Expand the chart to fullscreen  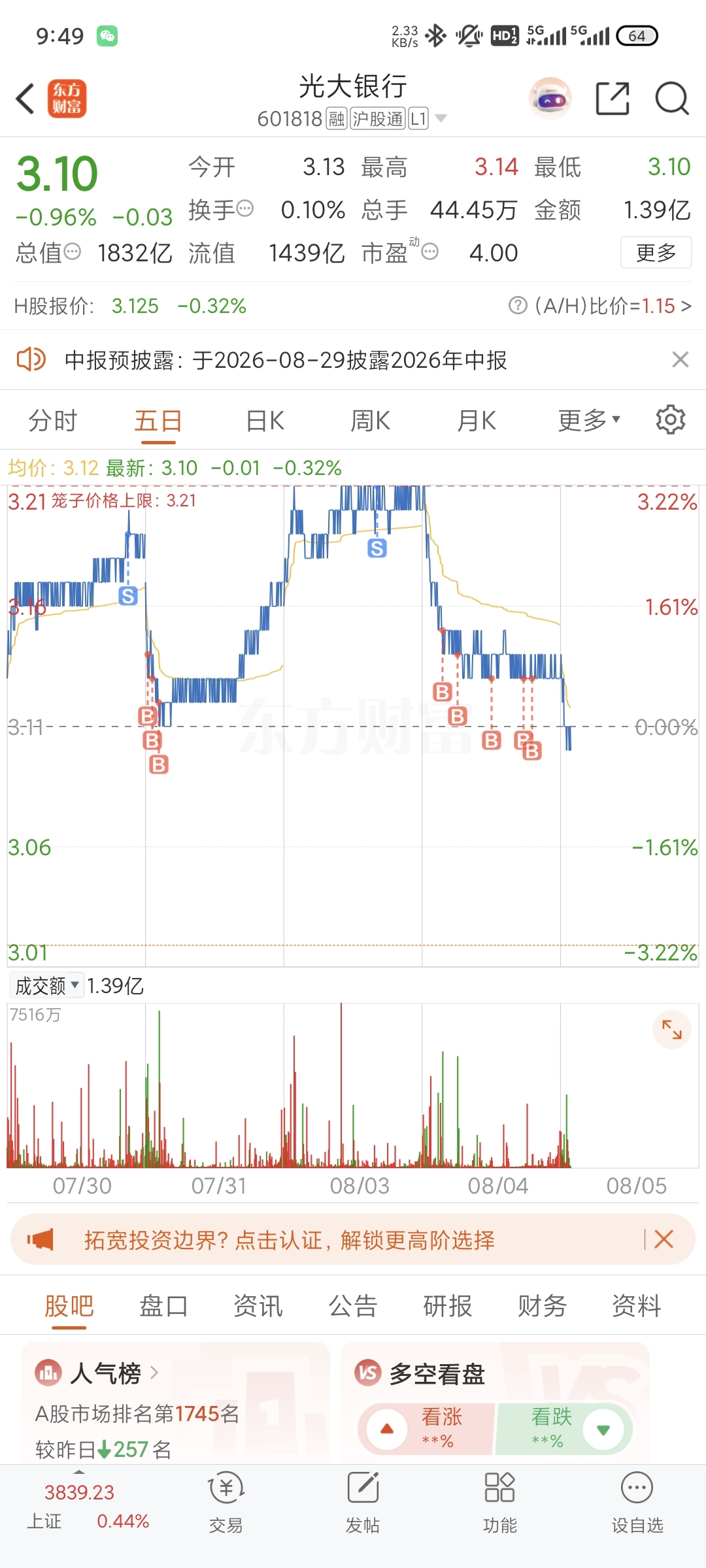pyautogui.click(x=671, y=1030)
